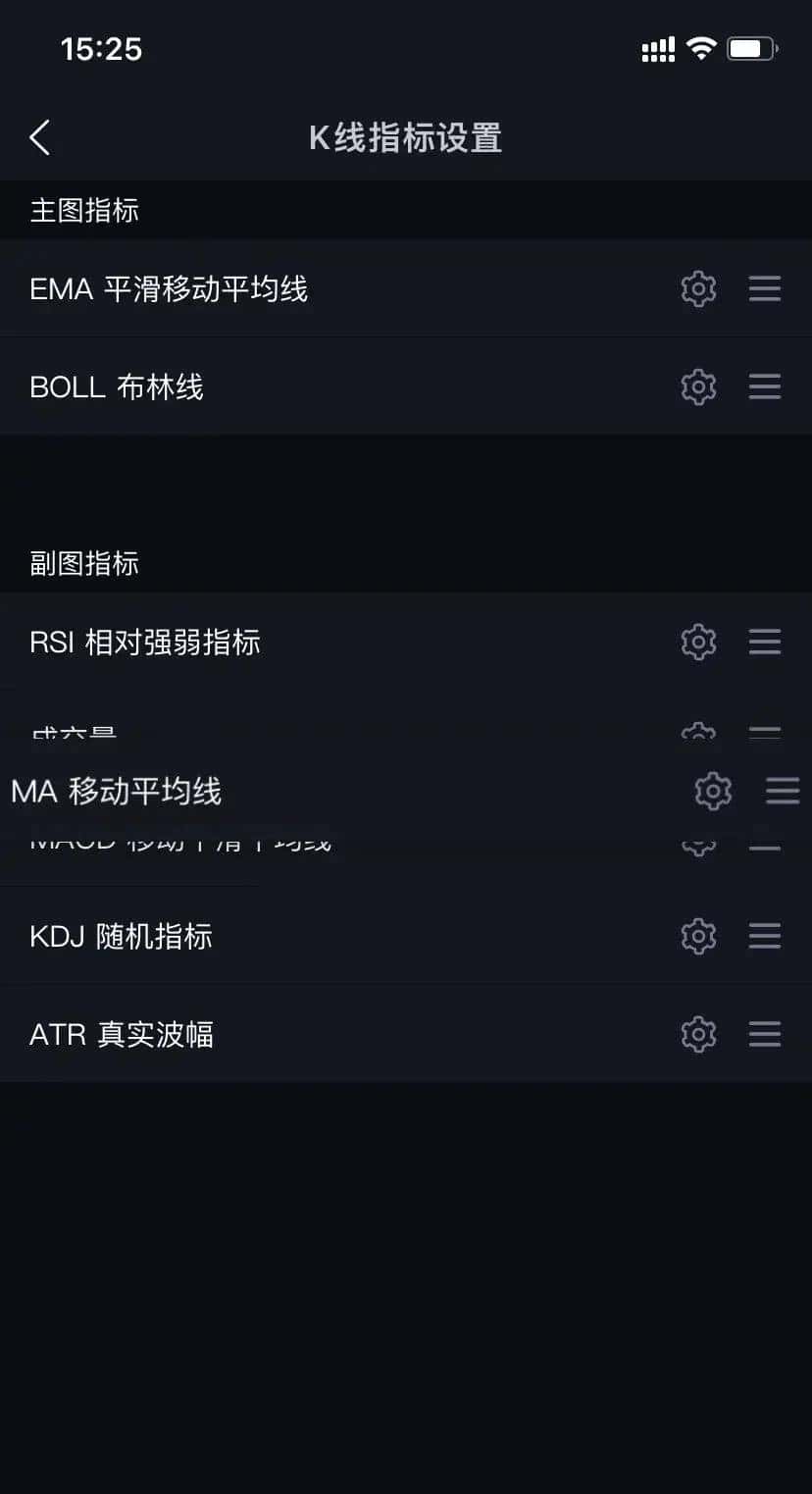Open settings gear for RSI 相对强弱指标
This screenshot has width=812, height=1494.
pos(698,642)
